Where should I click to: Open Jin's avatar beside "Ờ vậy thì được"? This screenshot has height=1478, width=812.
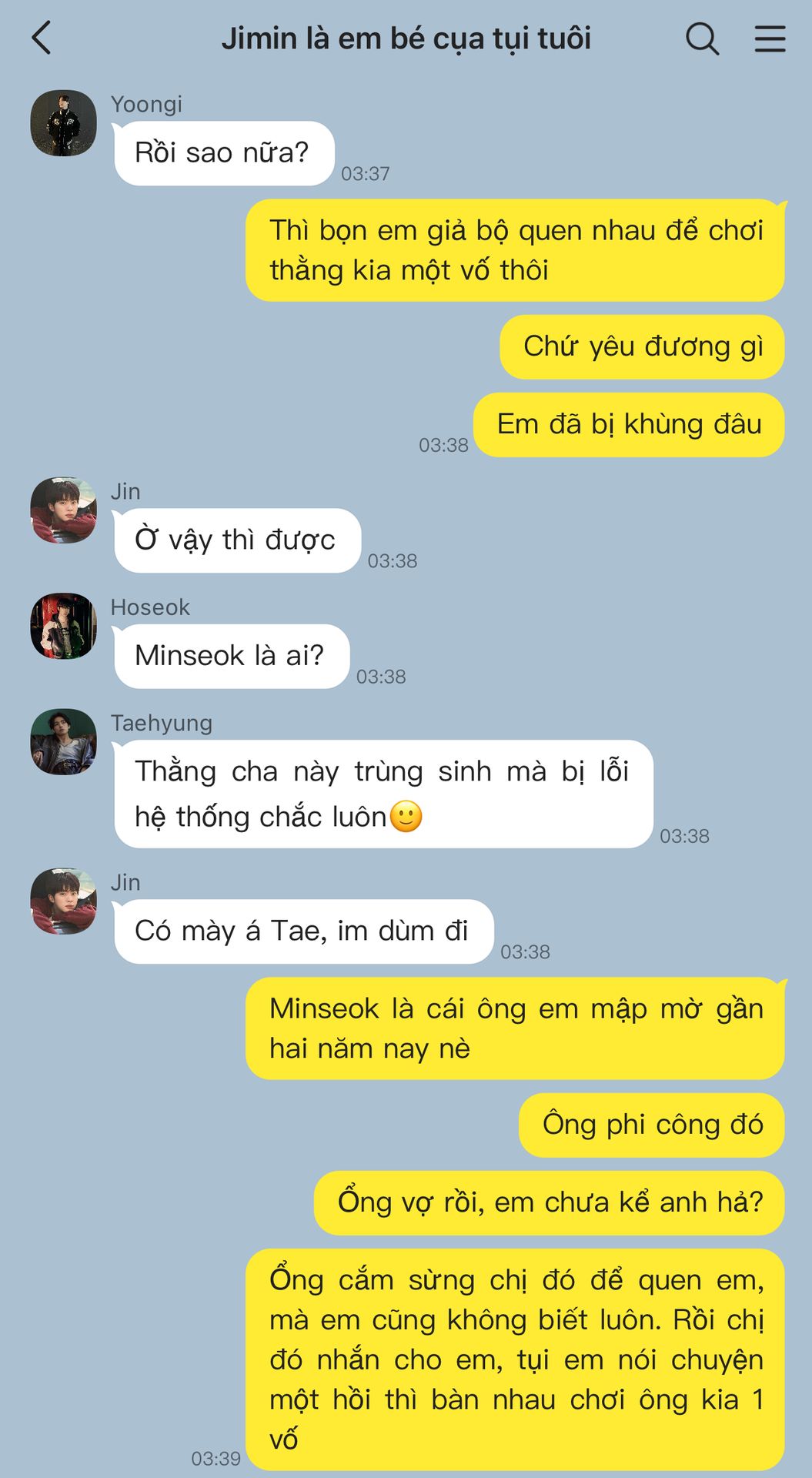click(x=63, y=510)
